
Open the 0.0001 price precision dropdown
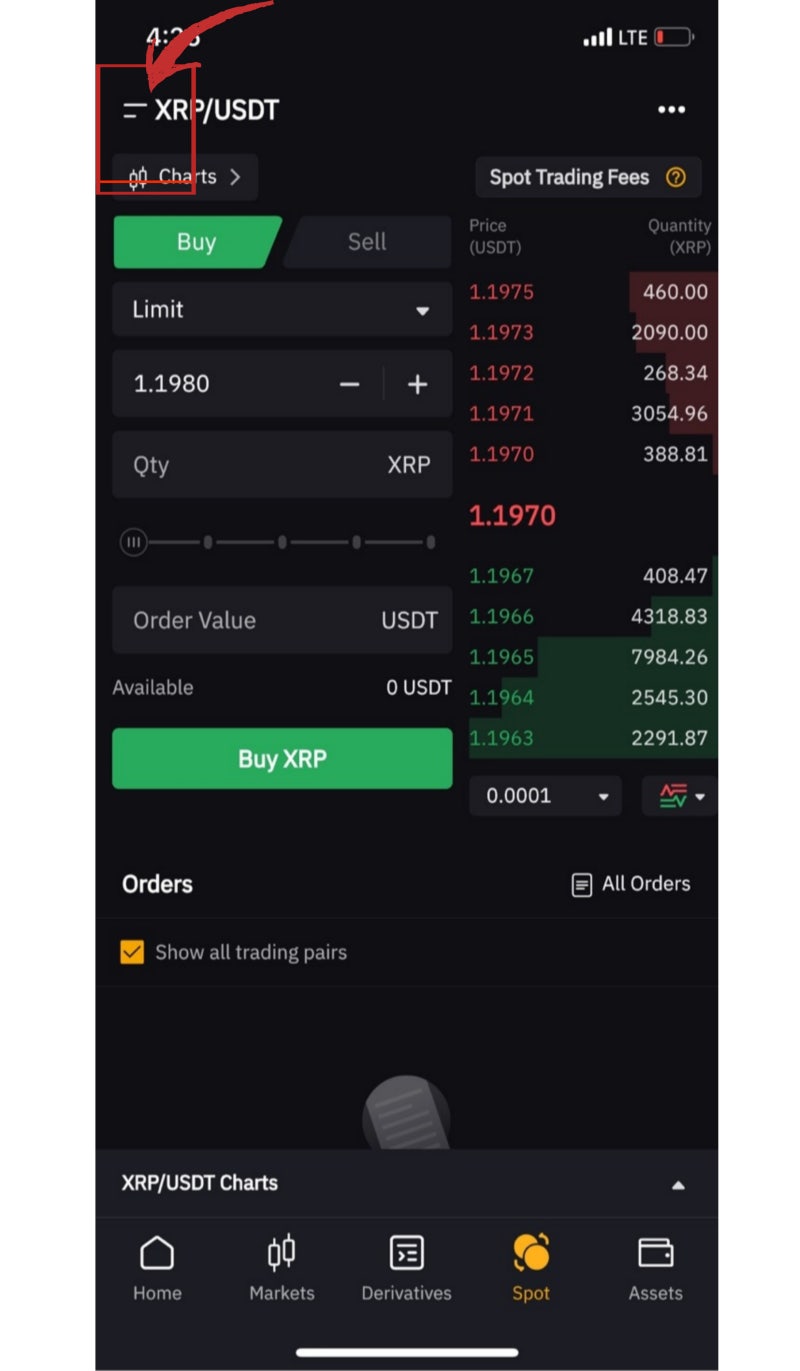pyautogui.click(x=545, y=796)
